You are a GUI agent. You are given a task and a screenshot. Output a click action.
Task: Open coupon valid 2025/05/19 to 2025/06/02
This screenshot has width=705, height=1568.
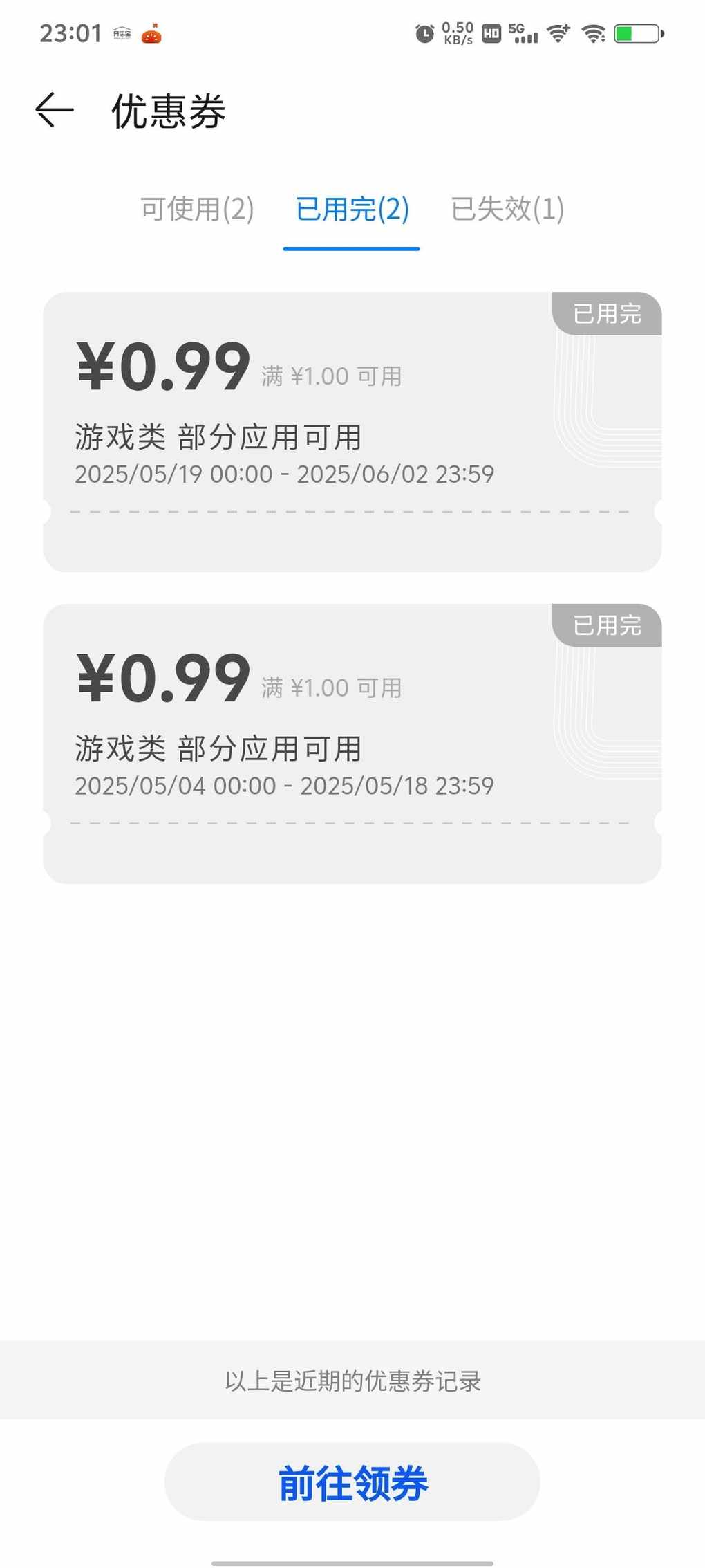[352, 432]
